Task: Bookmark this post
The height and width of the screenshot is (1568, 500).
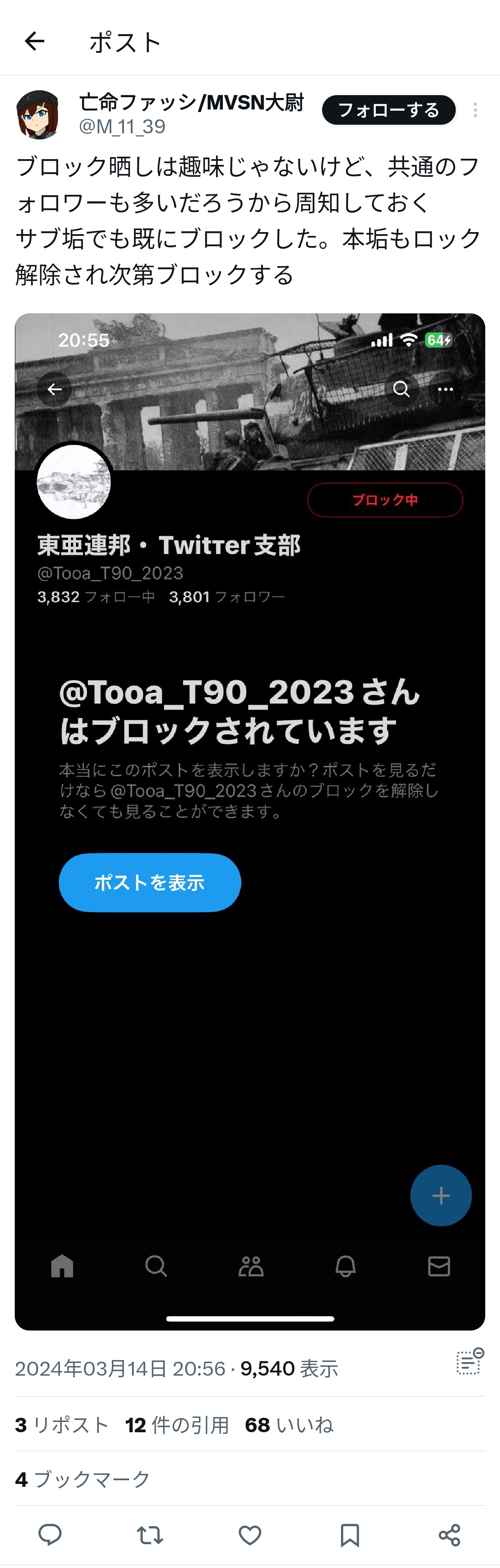Action: click(349, 1534)
